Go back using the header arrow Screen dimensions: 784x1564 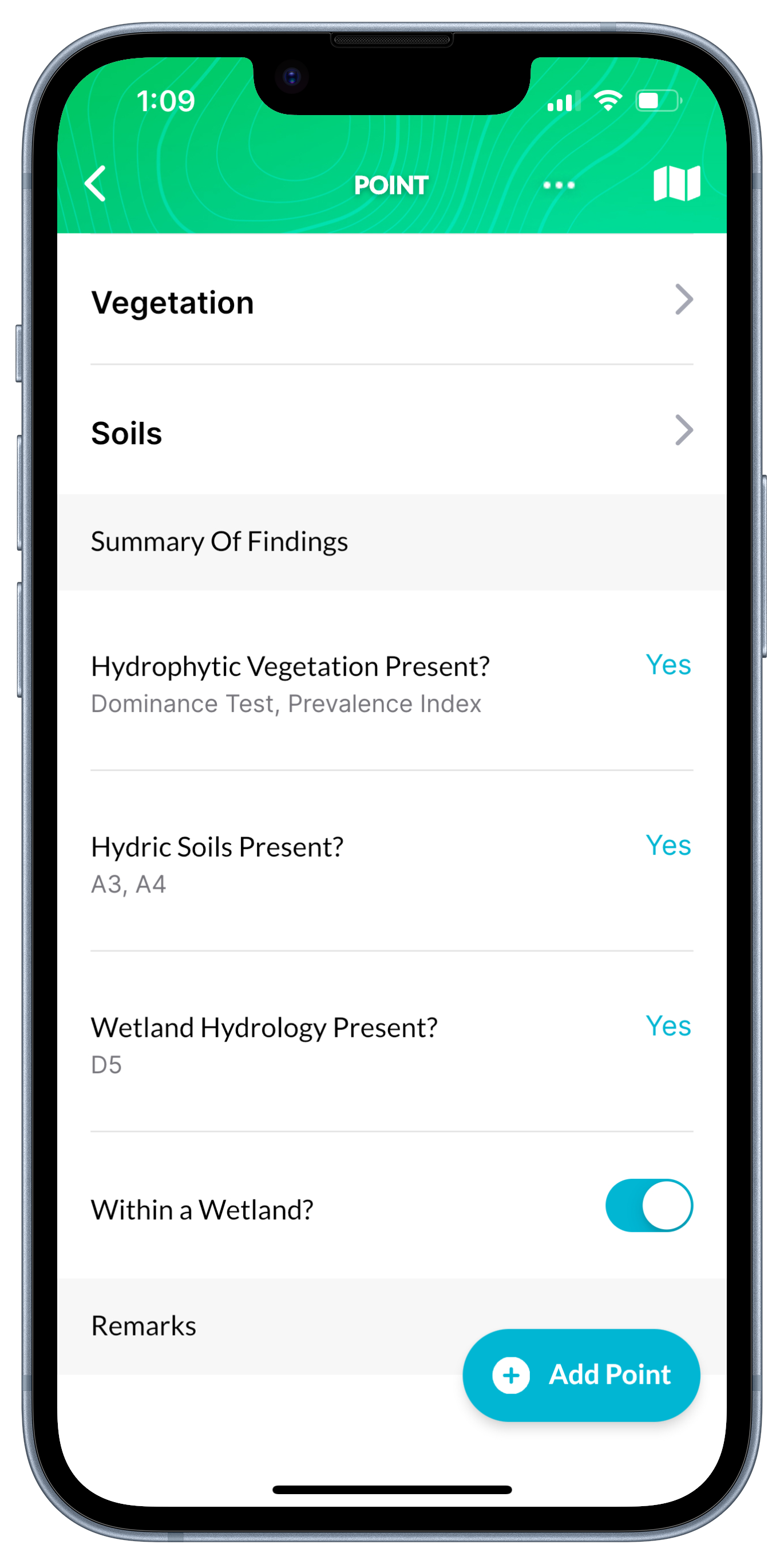(x=96, y=183)
